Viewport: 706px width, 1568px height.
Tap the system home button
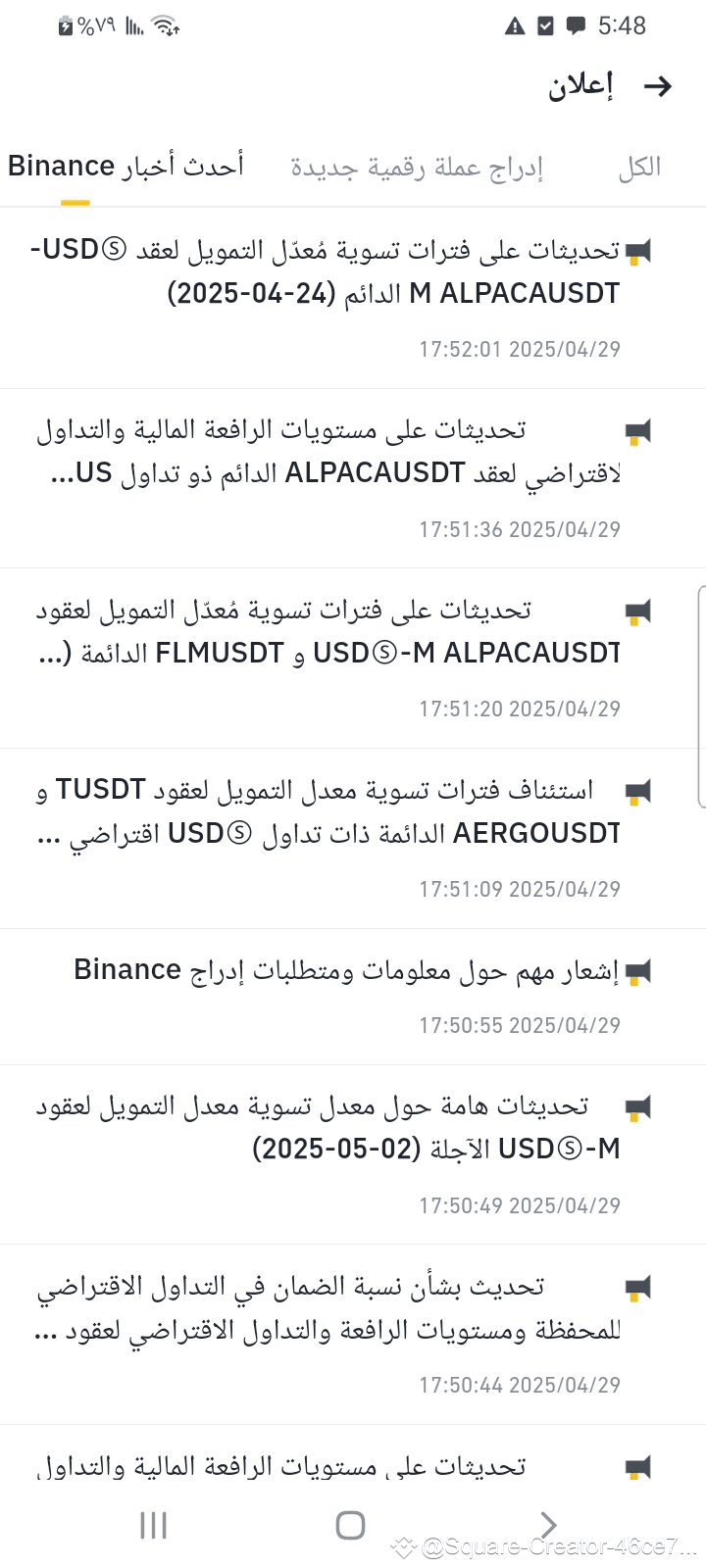[x=350, y=1525]
